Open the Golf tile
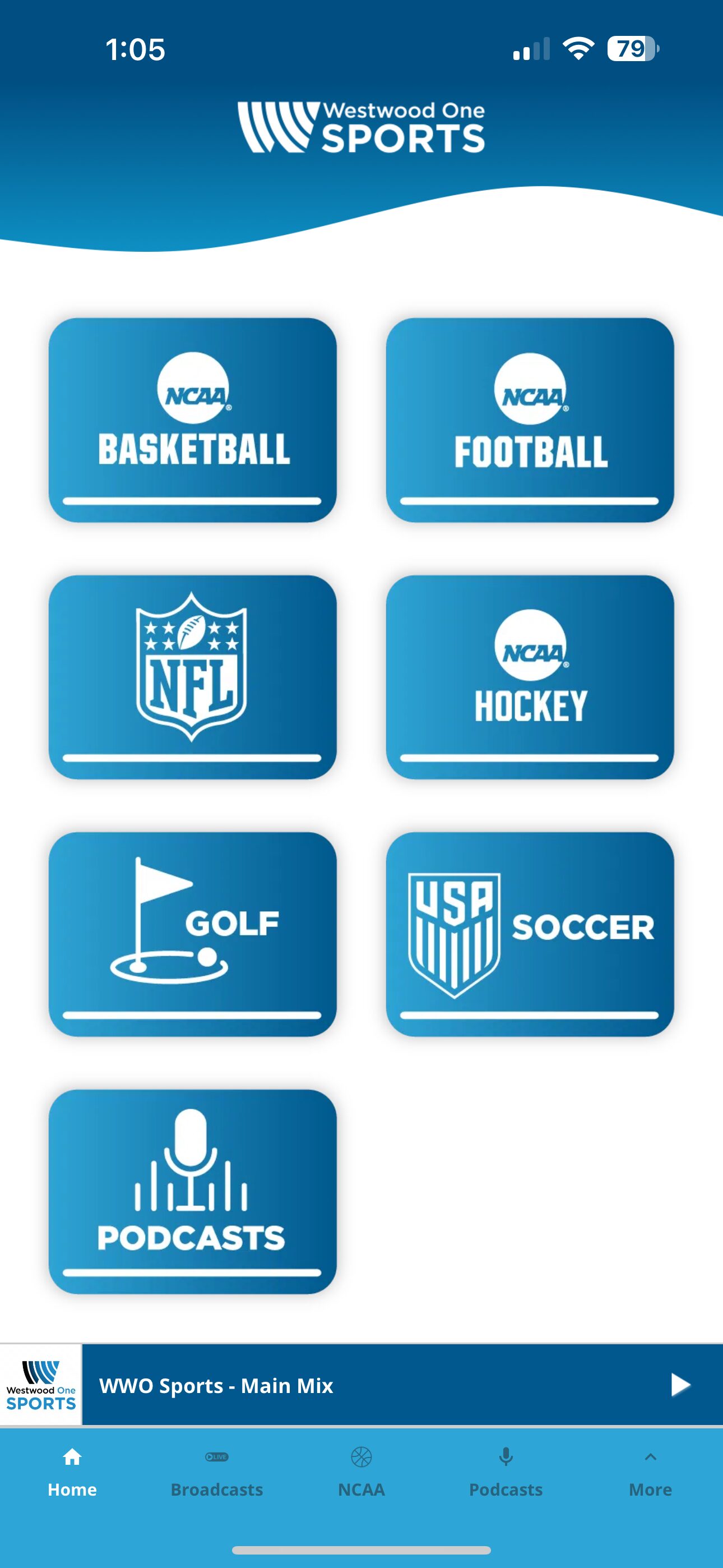 pyautogui.click(x=192, y=933)
